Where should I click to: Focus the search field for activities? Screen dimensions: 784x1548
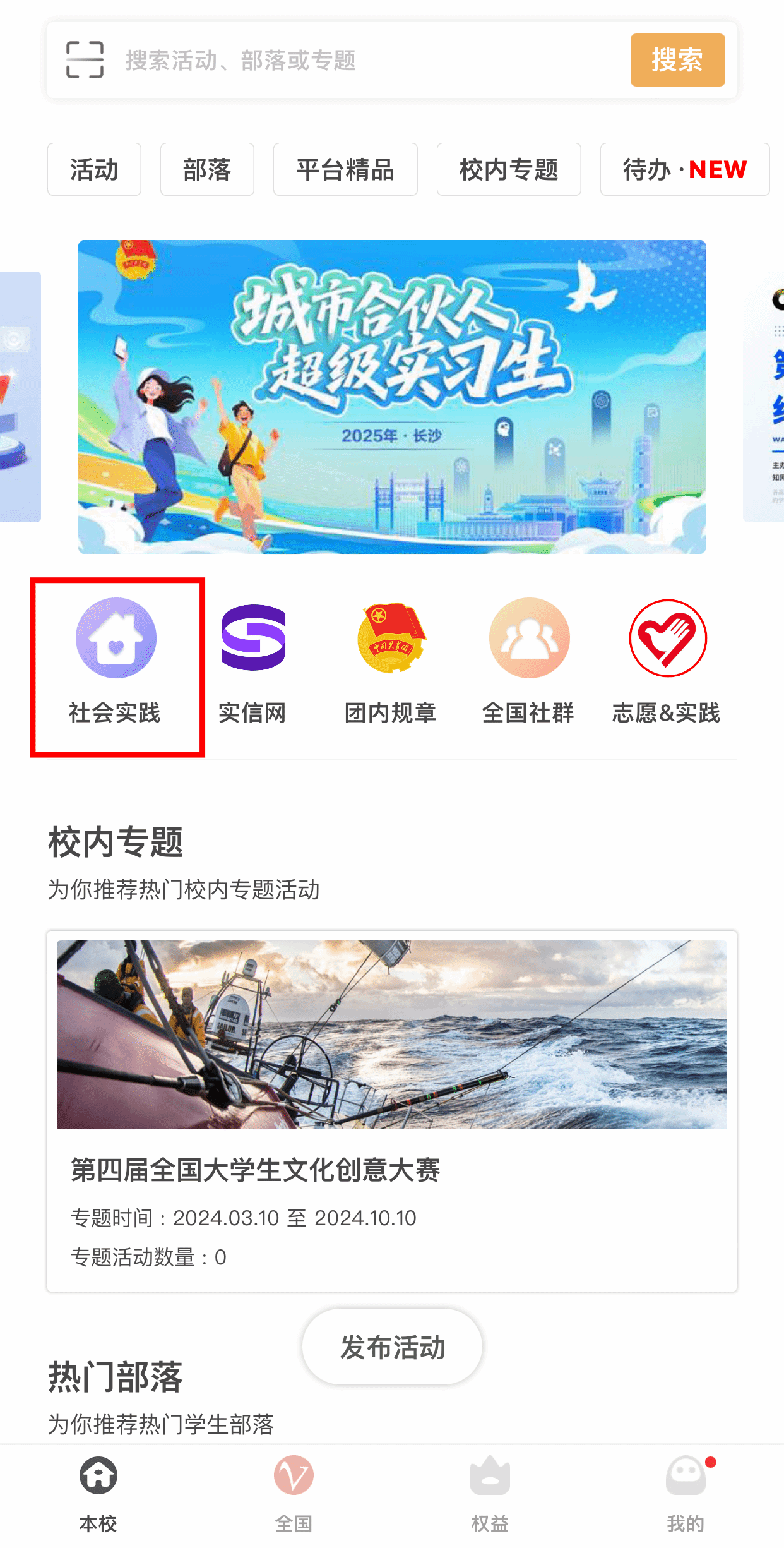(x=372, y=61)
